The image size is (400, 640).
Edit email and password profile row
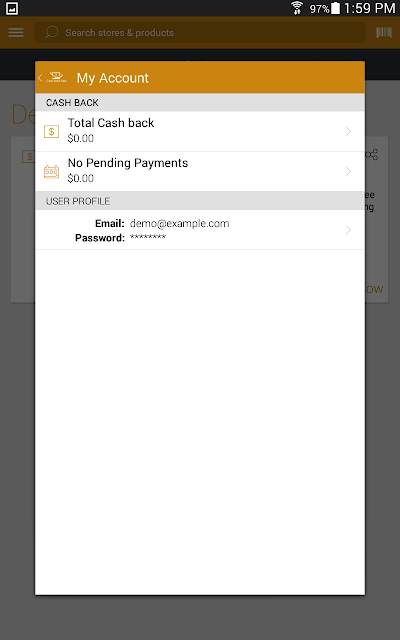pos(200,230)
